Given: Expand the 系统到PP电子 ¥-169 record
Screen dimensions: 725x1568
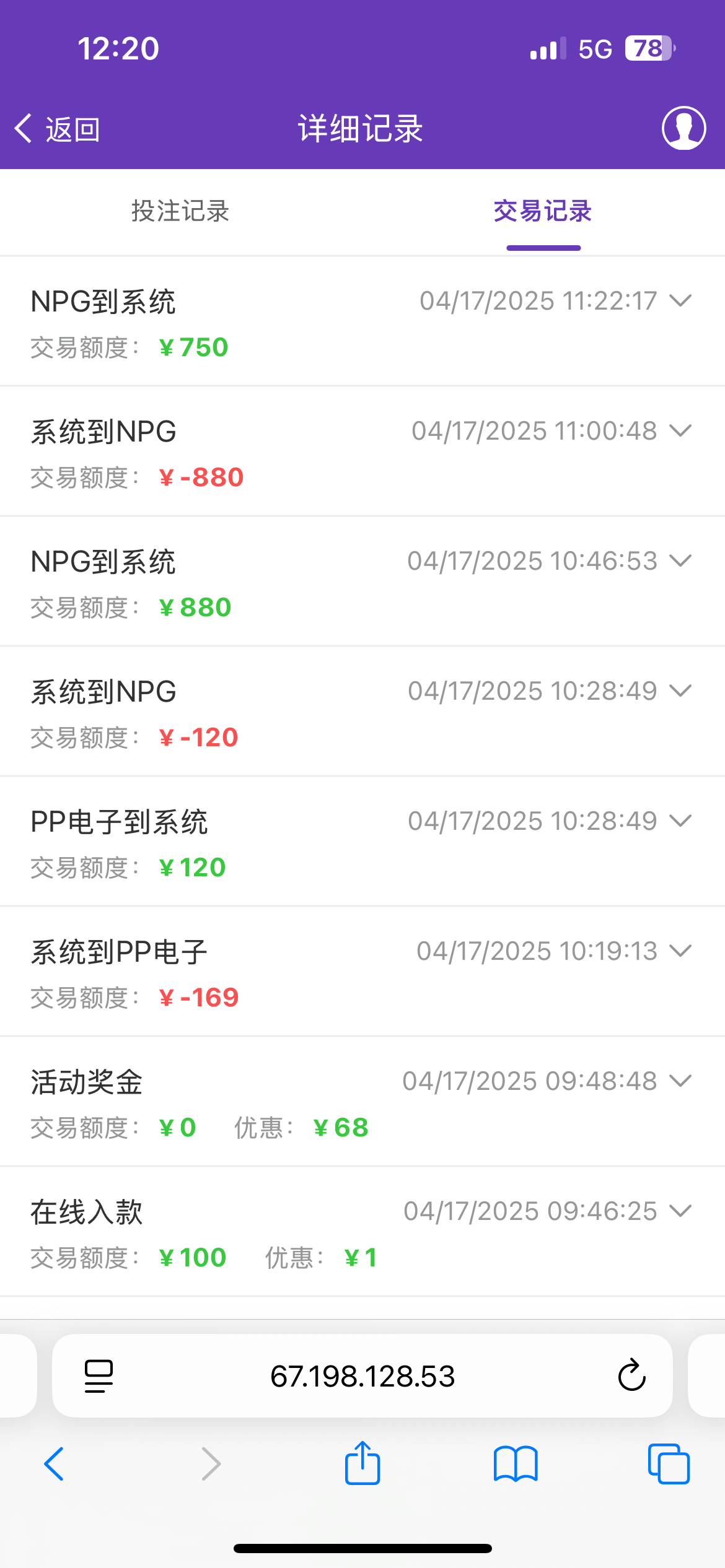Looking at the screenshot, I should pos(680,951).
